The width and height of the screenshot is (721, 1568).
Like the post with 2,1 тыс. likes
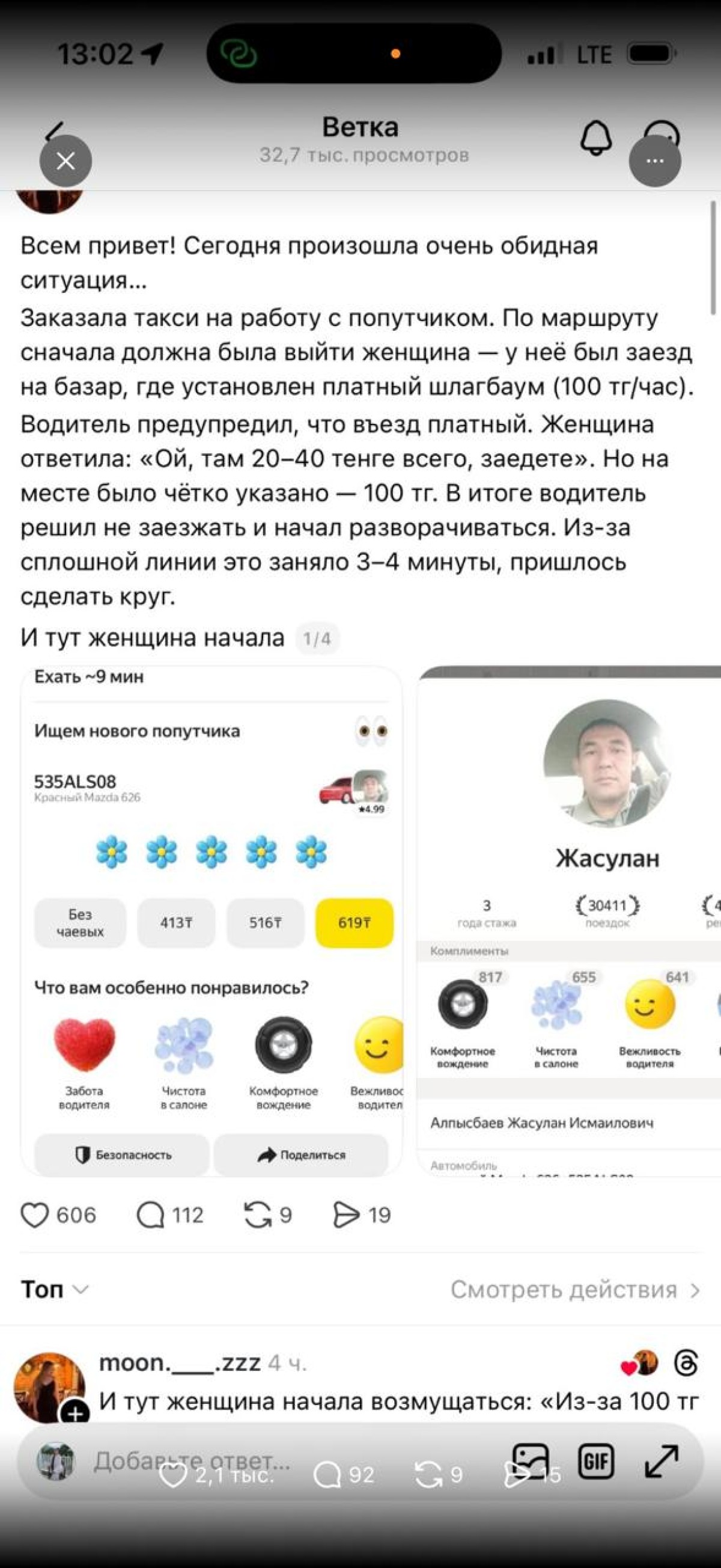point(173,1475)
